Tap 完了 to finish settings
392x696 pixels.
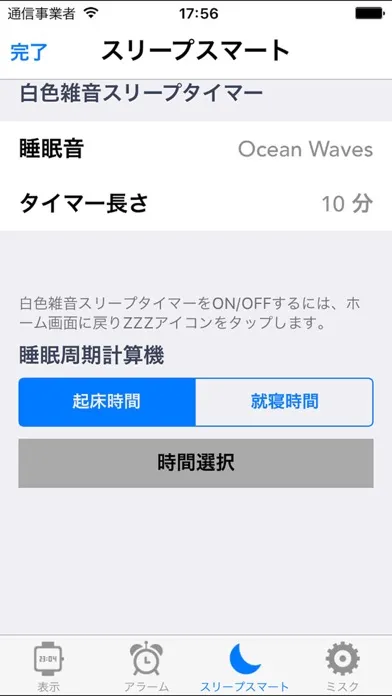[29, 52]
